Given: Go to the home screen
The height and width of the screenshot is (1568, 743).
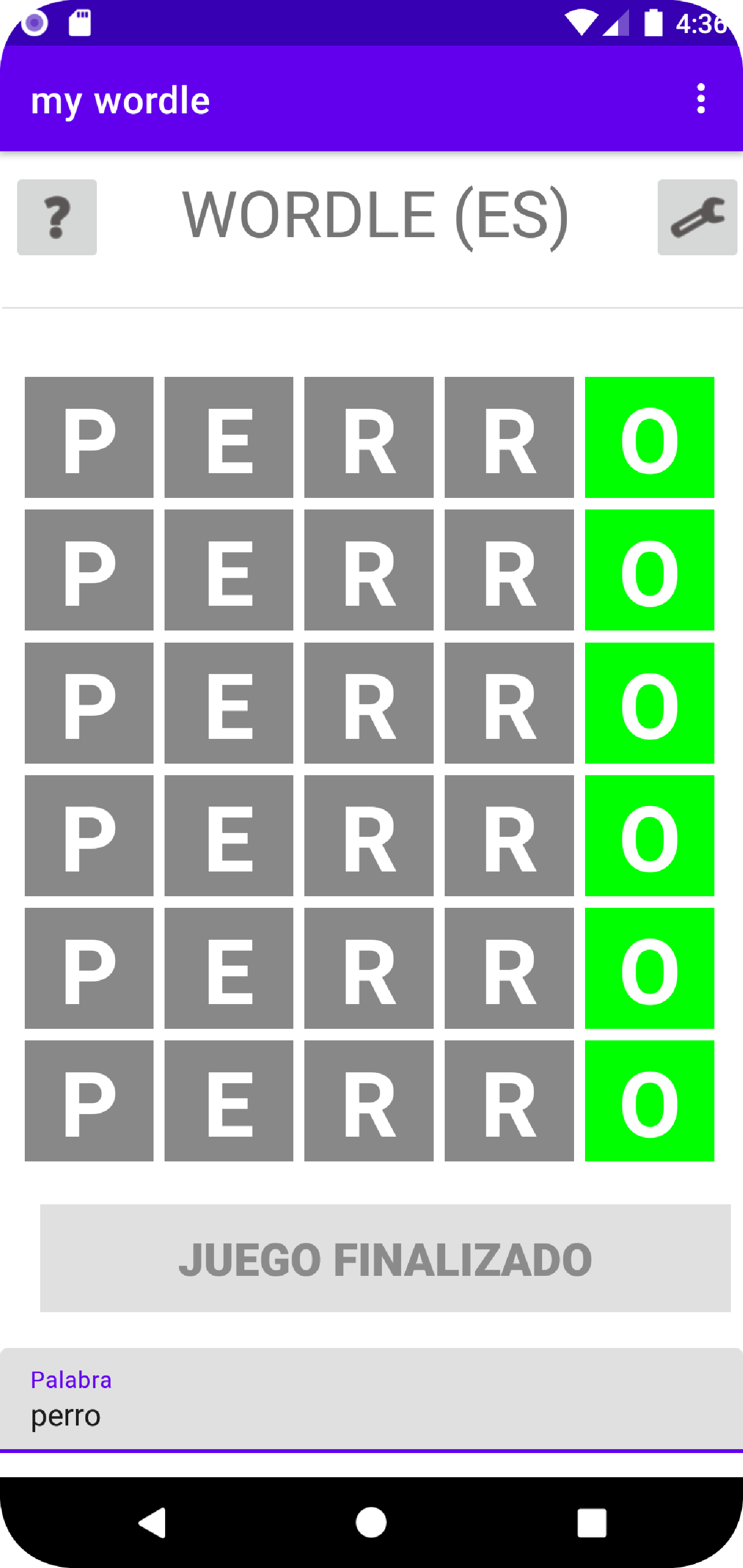Looking at the screenshot, I should pos(371,1522).
